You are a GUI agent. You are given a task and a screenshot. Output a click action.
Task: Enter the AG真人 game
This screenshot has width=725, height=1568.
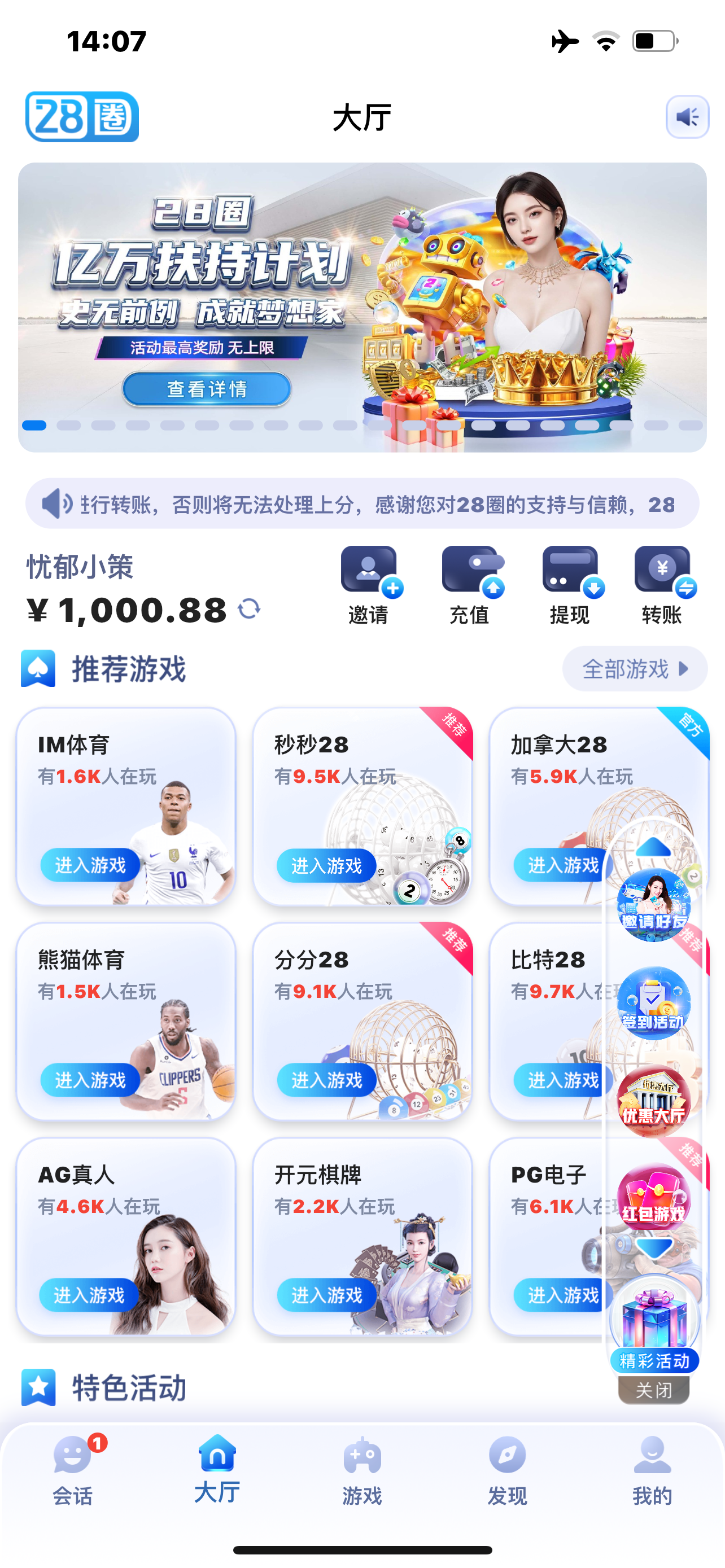coord(89,1295)
